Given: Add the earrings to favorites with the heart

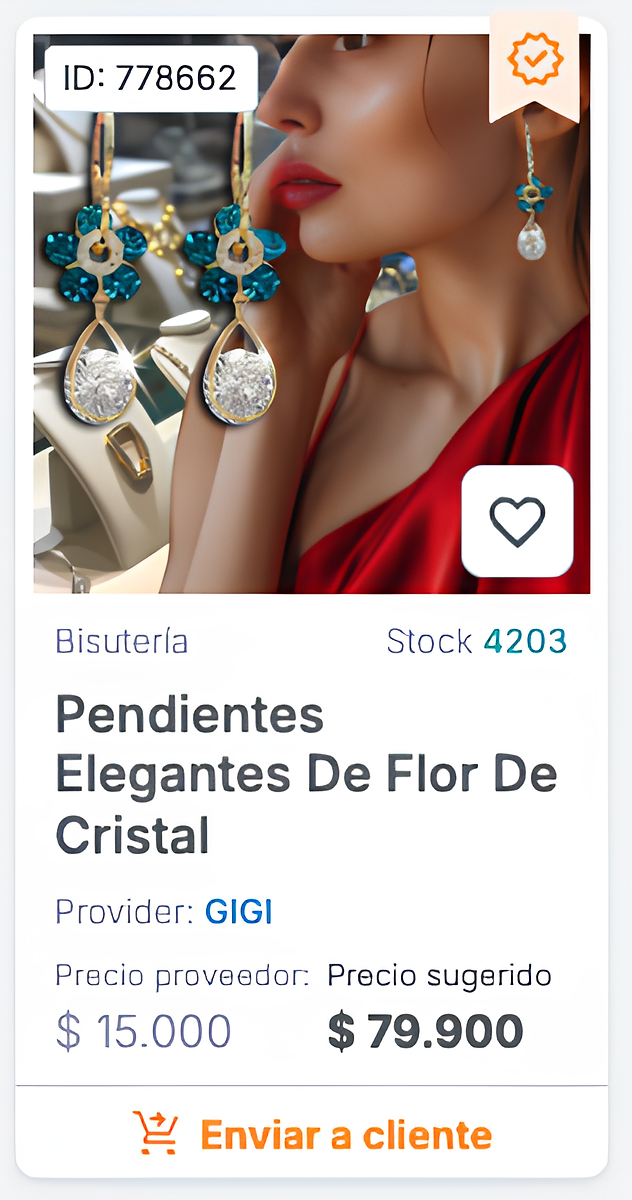Looking at the screenshot, I should [517, 521].
